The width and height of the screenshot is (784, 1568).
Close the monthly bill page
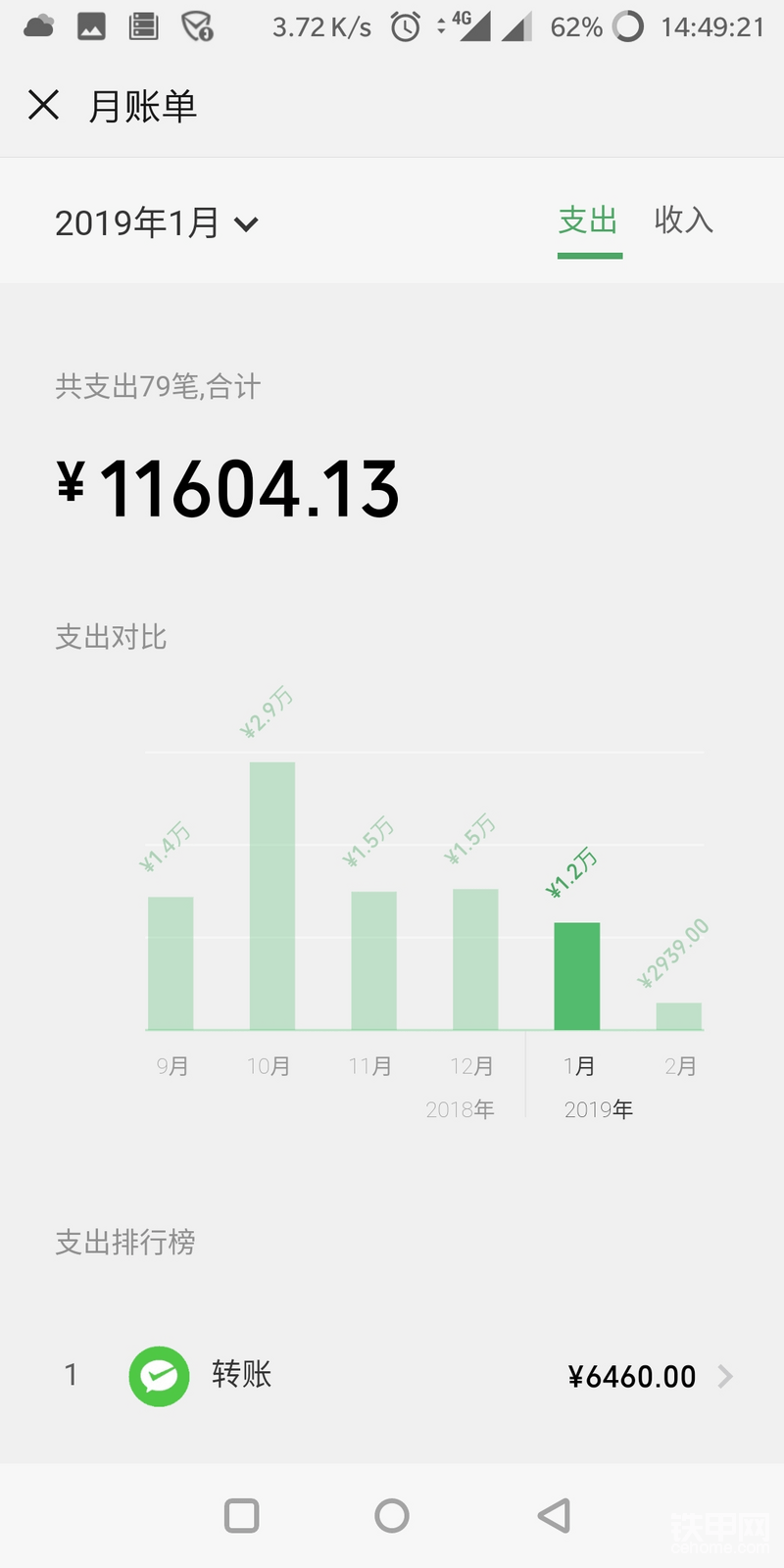point(44,105)
